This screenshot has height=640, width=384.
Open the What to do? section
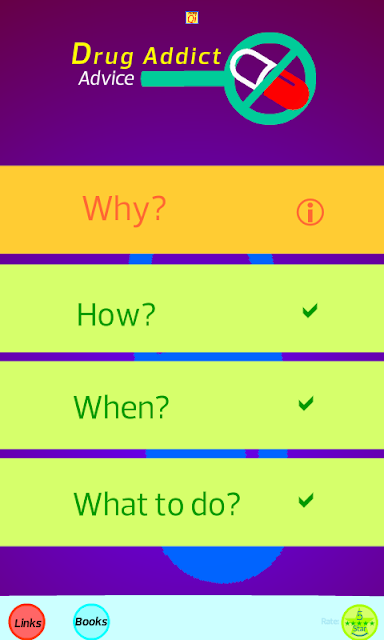coord(192,502)
